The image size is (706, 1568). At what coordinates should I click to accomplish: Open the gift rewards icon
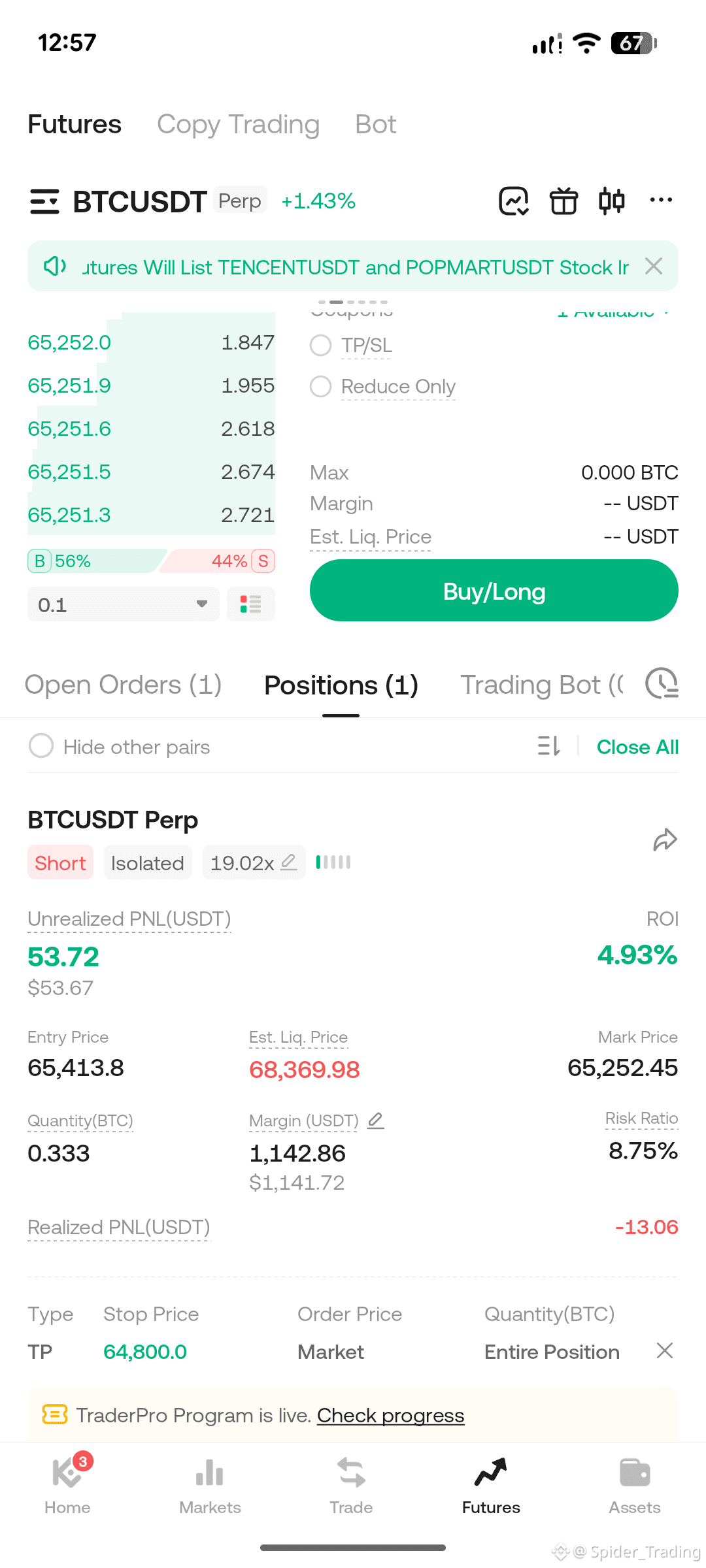[x=563, y=201]
